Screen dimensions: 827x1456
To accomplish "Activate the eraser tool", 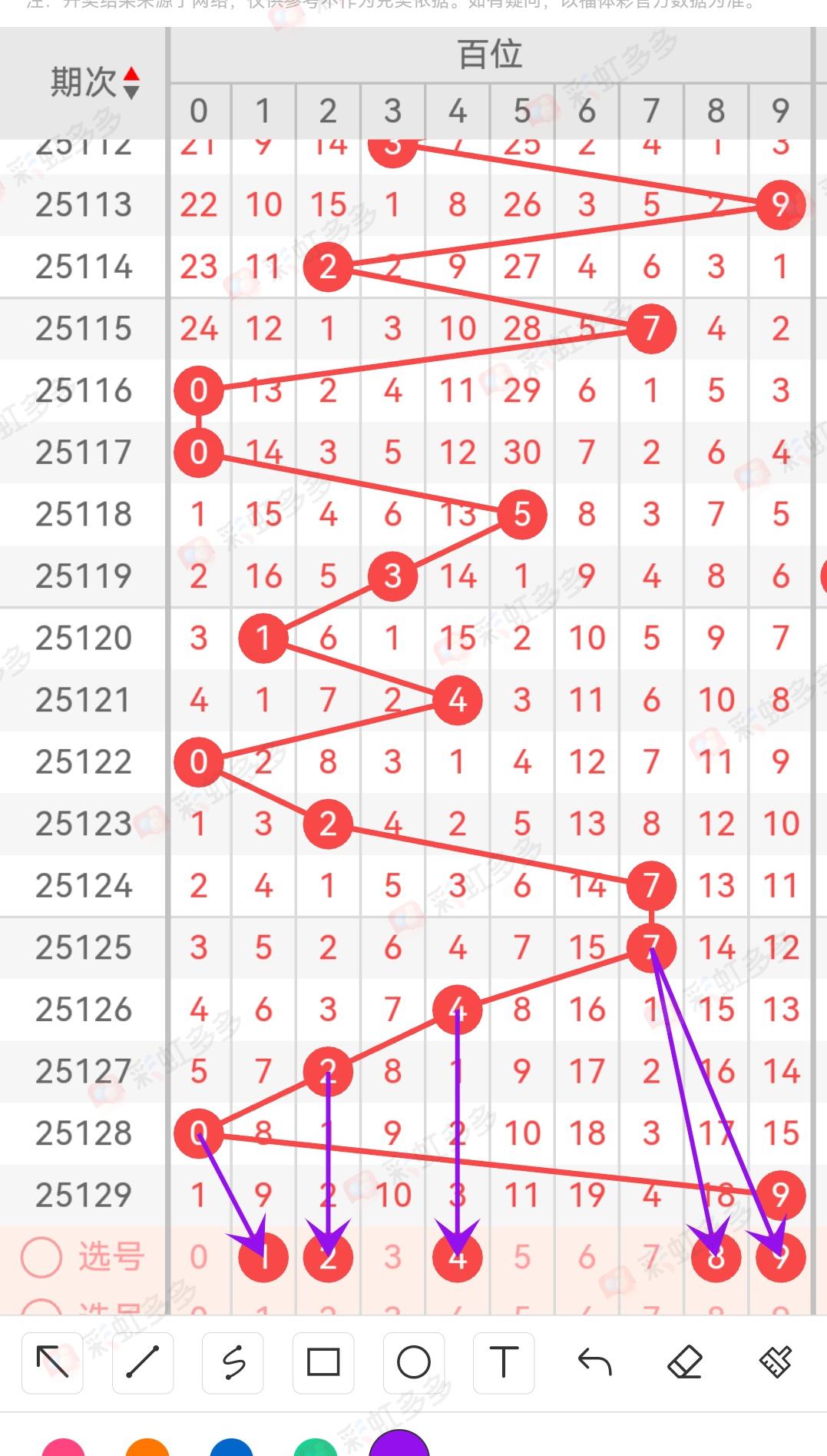I will (x=684, y=1363).
